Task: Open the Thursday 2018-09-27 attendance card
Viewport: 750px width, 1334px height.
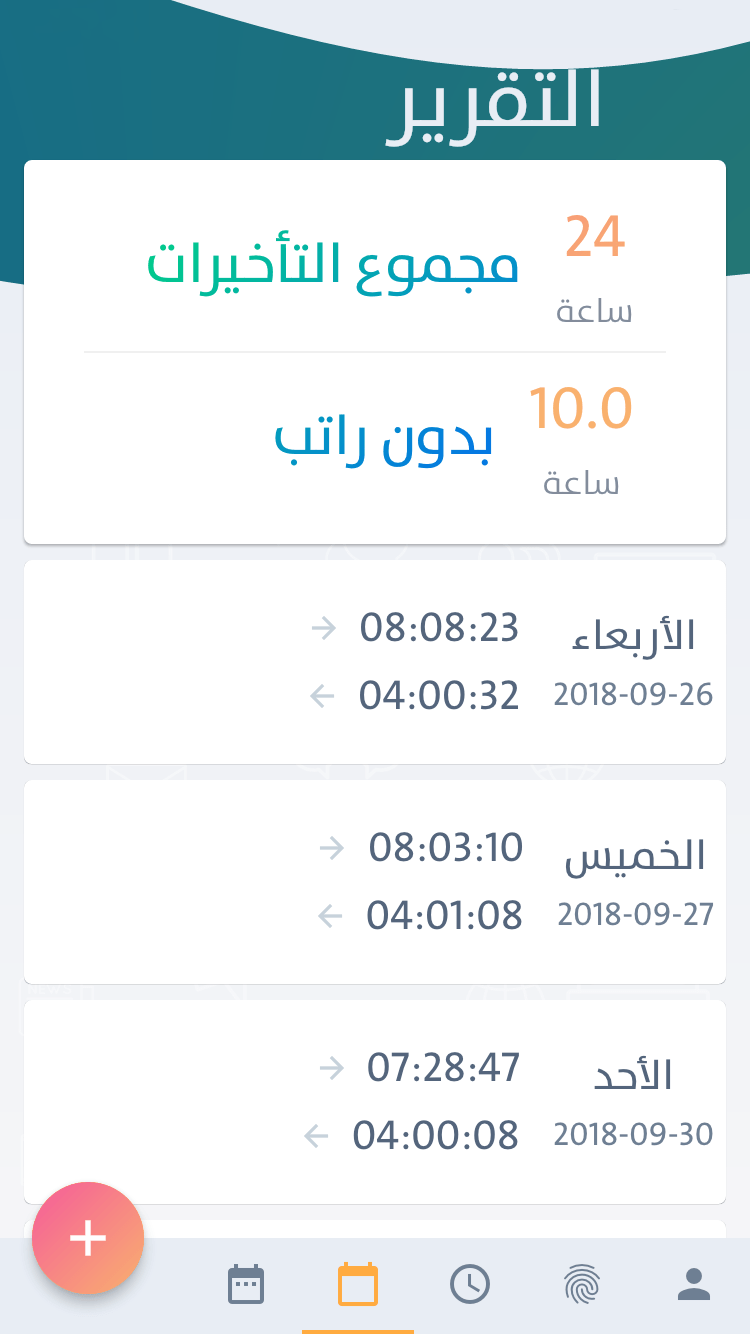Action: pyautogui.click(x=375, y=882)
